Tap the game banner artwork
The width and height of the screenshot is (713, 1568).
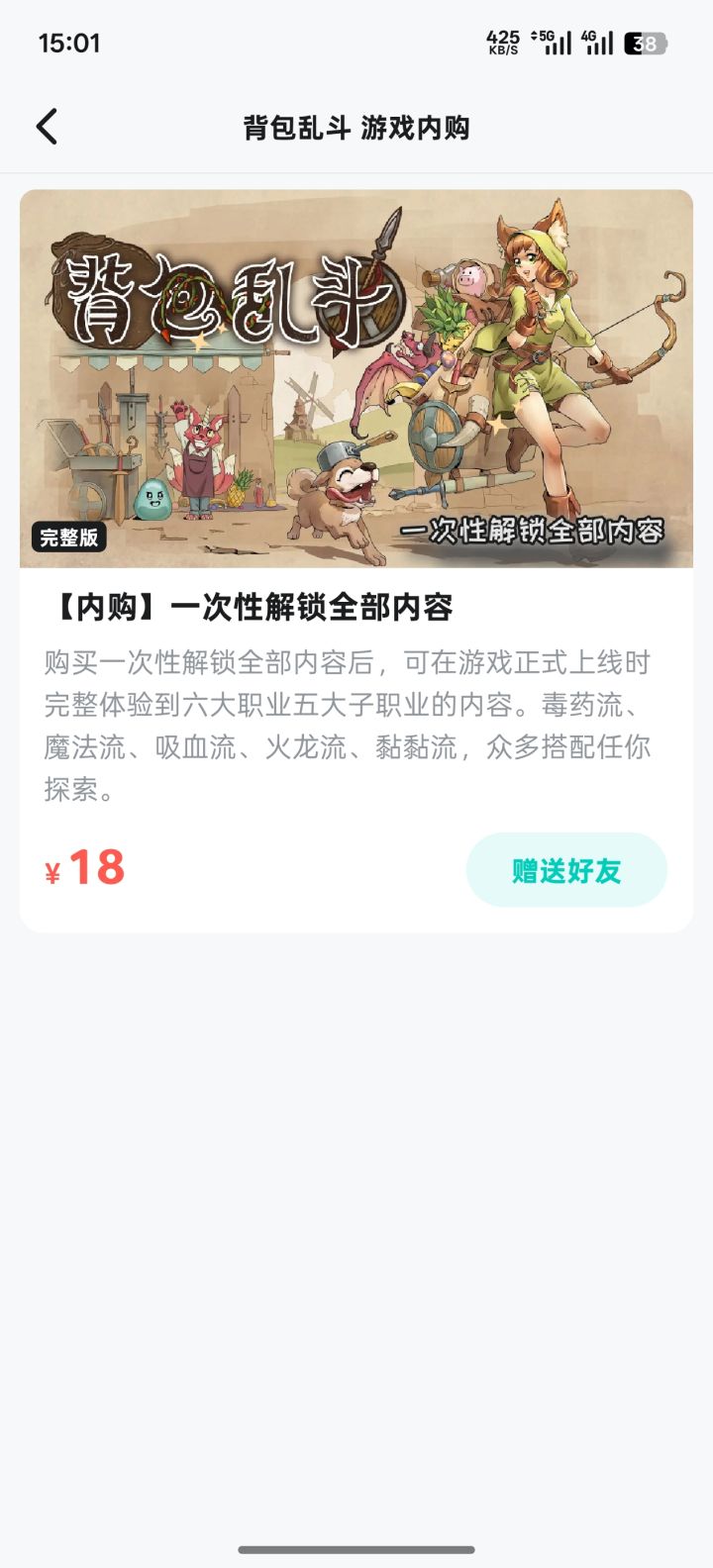(356, 378)
